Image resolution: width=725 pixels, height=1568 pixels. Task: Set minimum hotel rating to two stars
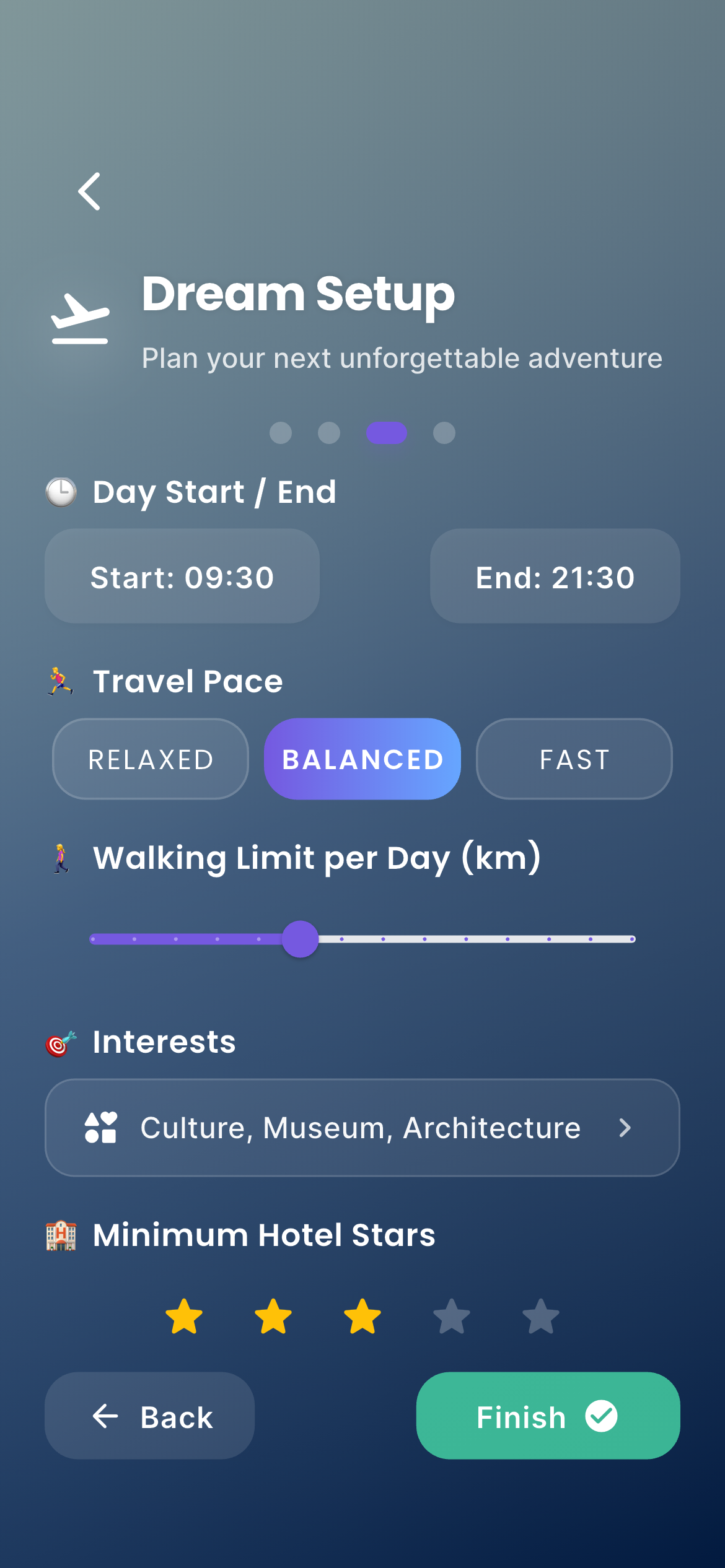(x=273, y=1317)
